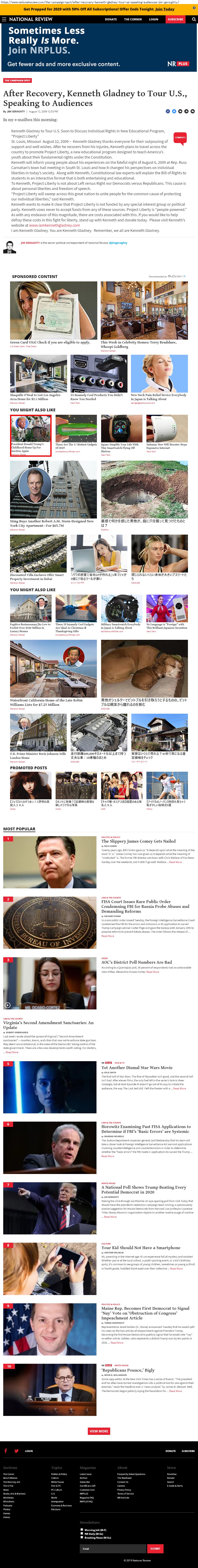Open the Login link in header
The image size is (198, 1568).
click(153, 19)
